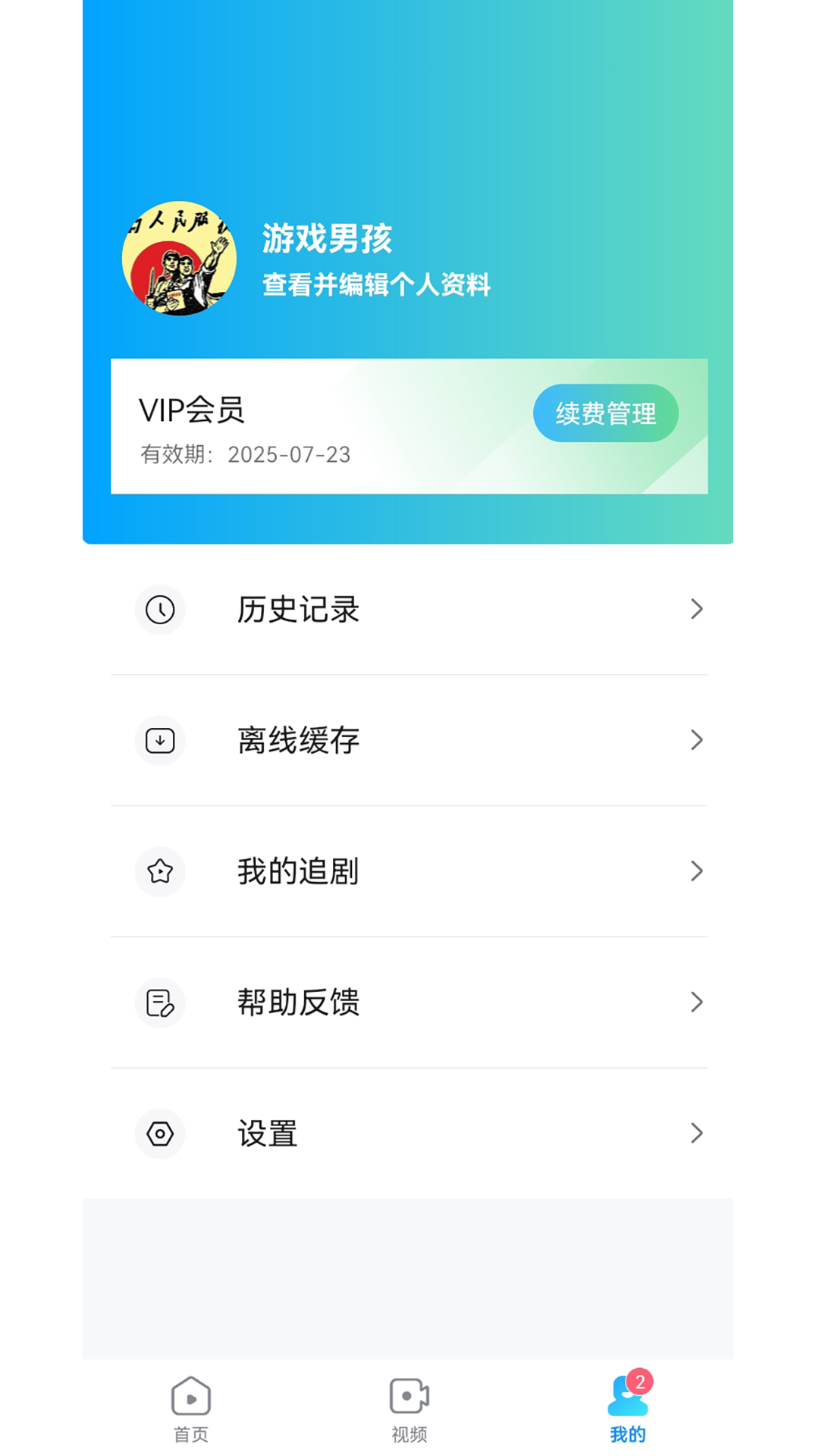The image size is (819, 1456).
Task: Open 查看并编辑个人资料 link
Action: [x=377, y=286]
